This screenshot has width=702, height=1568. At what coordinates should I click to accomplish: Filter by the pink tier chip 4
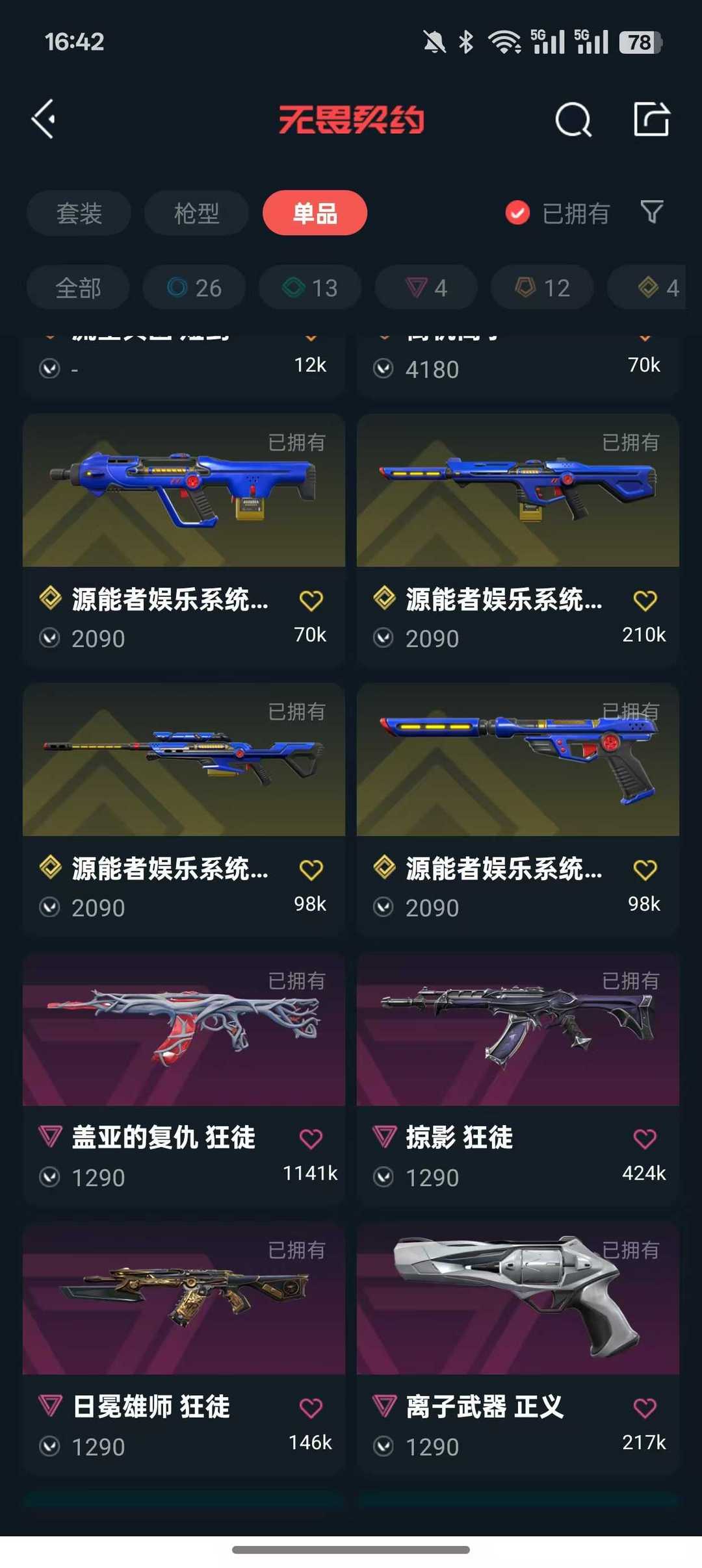tap(426, 288)
